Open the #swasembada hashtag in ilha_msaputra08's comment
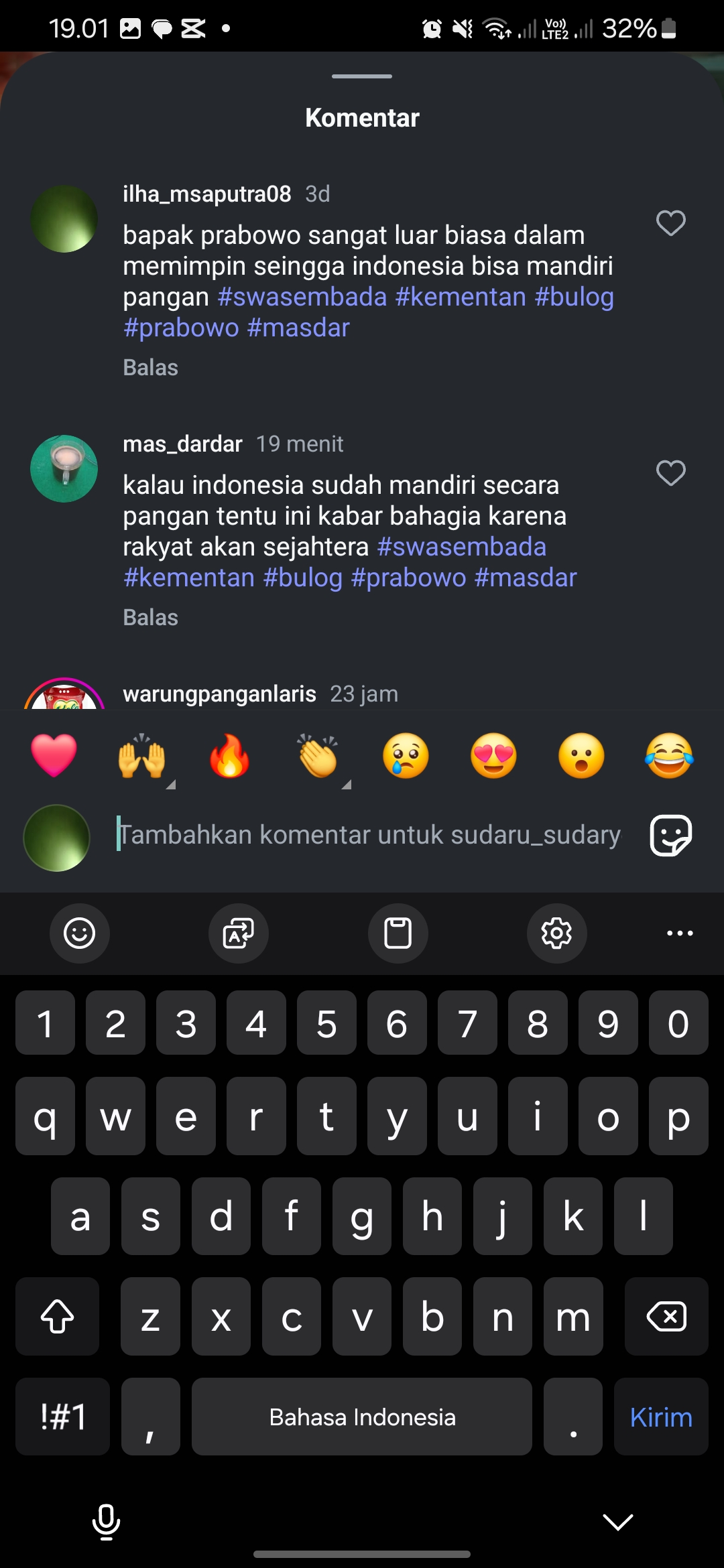The height and width of the screenshot is (1568, 724). (302, 297)
